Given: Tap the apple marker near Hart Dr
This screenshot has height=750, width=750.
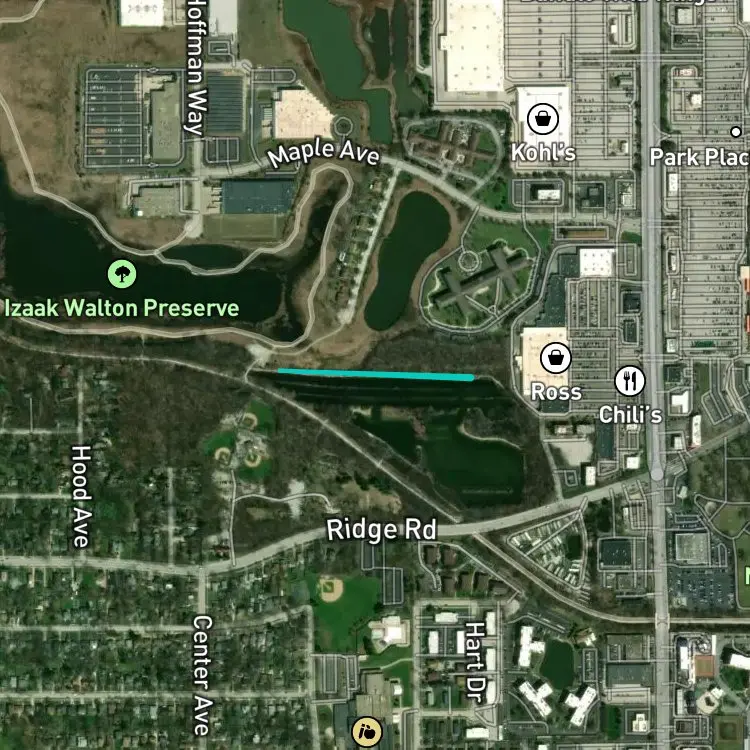Looking at the screenshot, I should (x=366, y=732).
